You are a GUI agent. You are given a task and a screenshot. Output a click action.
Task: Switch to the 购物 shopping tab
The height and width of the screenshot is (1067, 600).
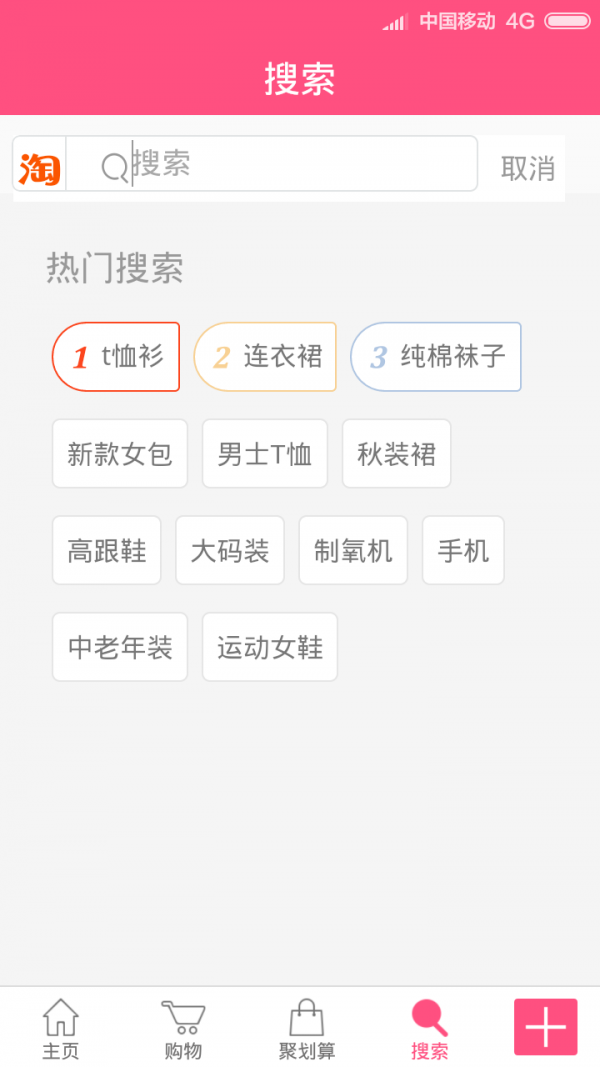(x=183, y=1028)
